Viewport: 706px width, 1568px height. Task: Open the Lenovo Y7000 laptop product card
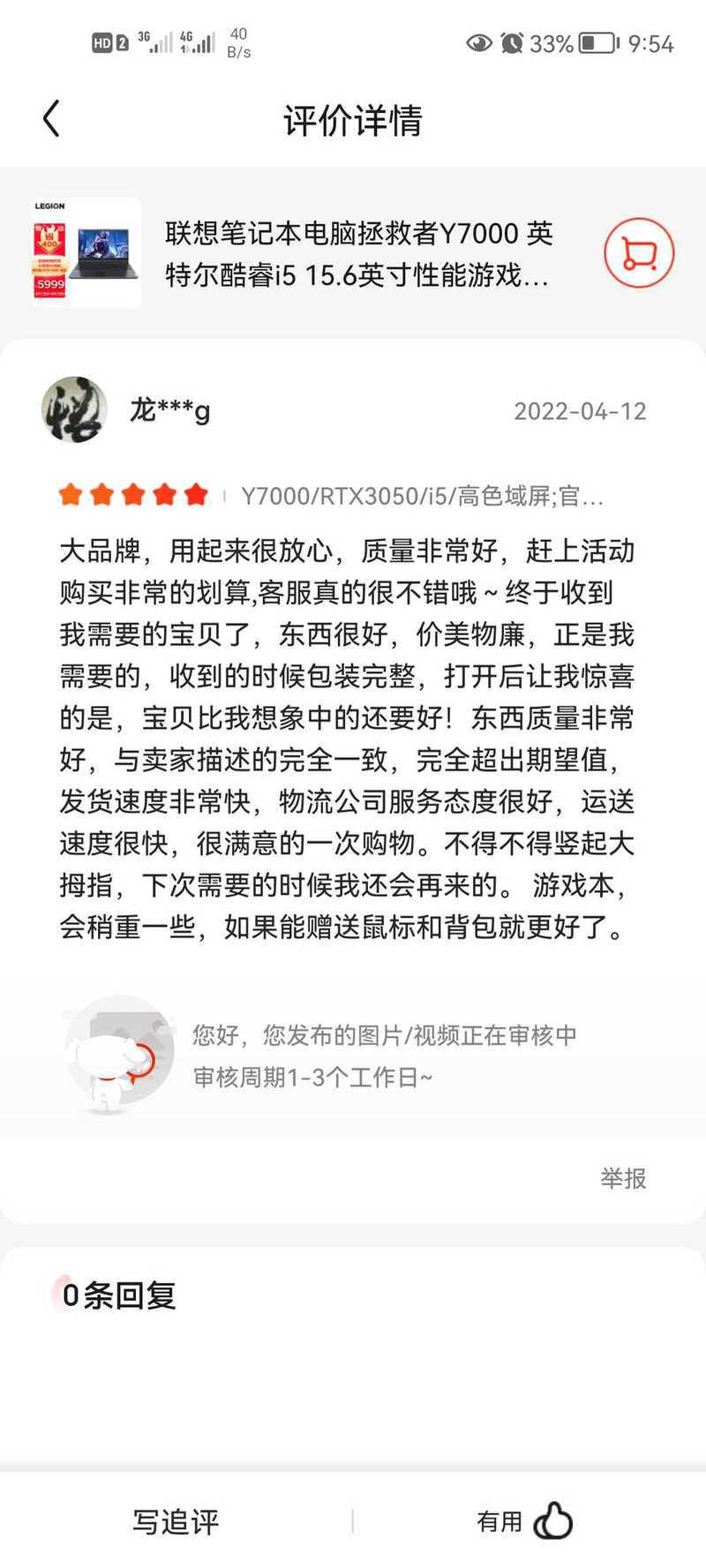click(x=353, y=253)
